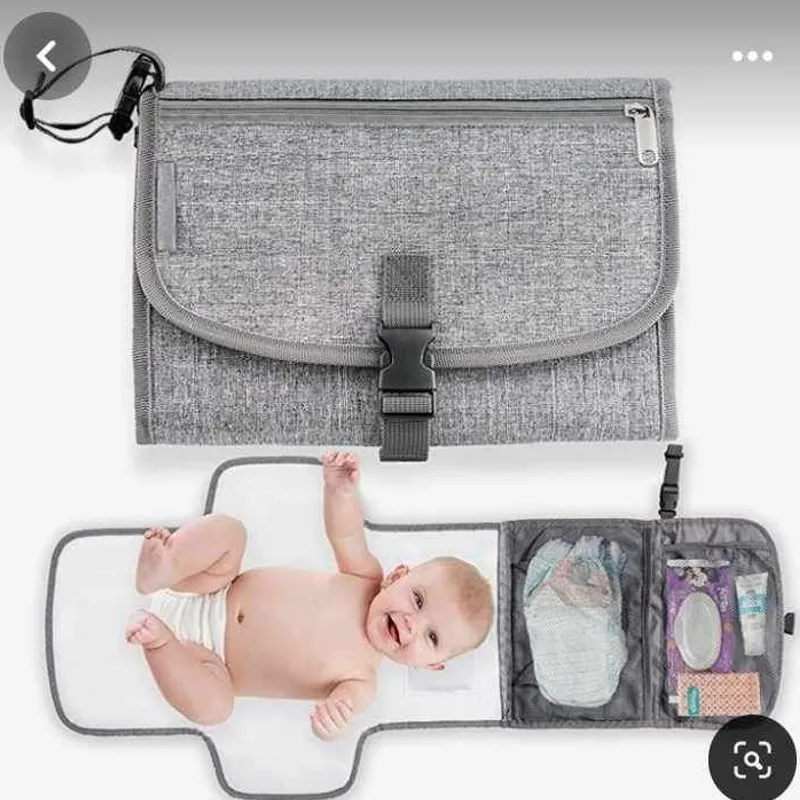
Task: Go back using the arrow button
Action: [47, 56]
